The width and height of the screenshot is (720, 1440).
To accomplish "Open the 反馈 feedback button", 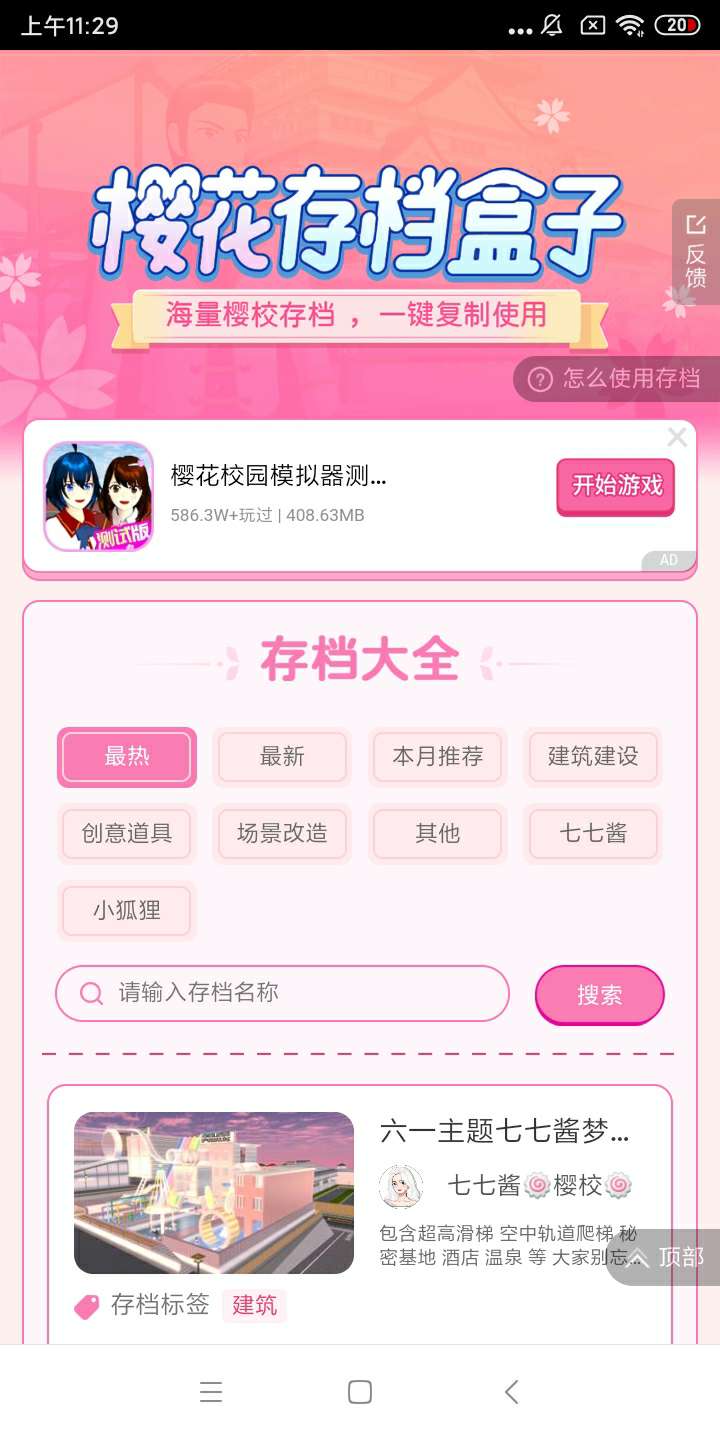I will click(696, 252).
